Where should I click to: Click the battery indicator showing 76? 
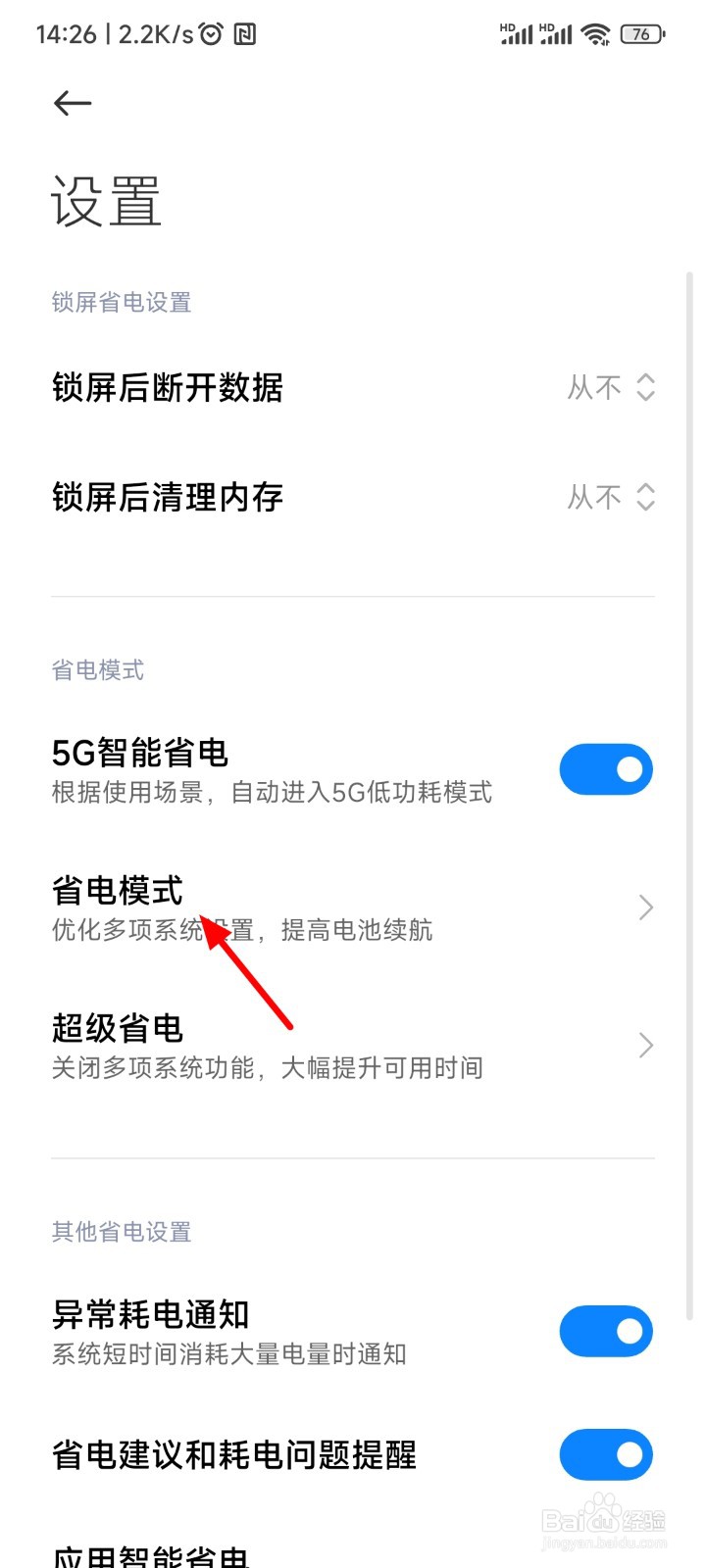point(642,32)
